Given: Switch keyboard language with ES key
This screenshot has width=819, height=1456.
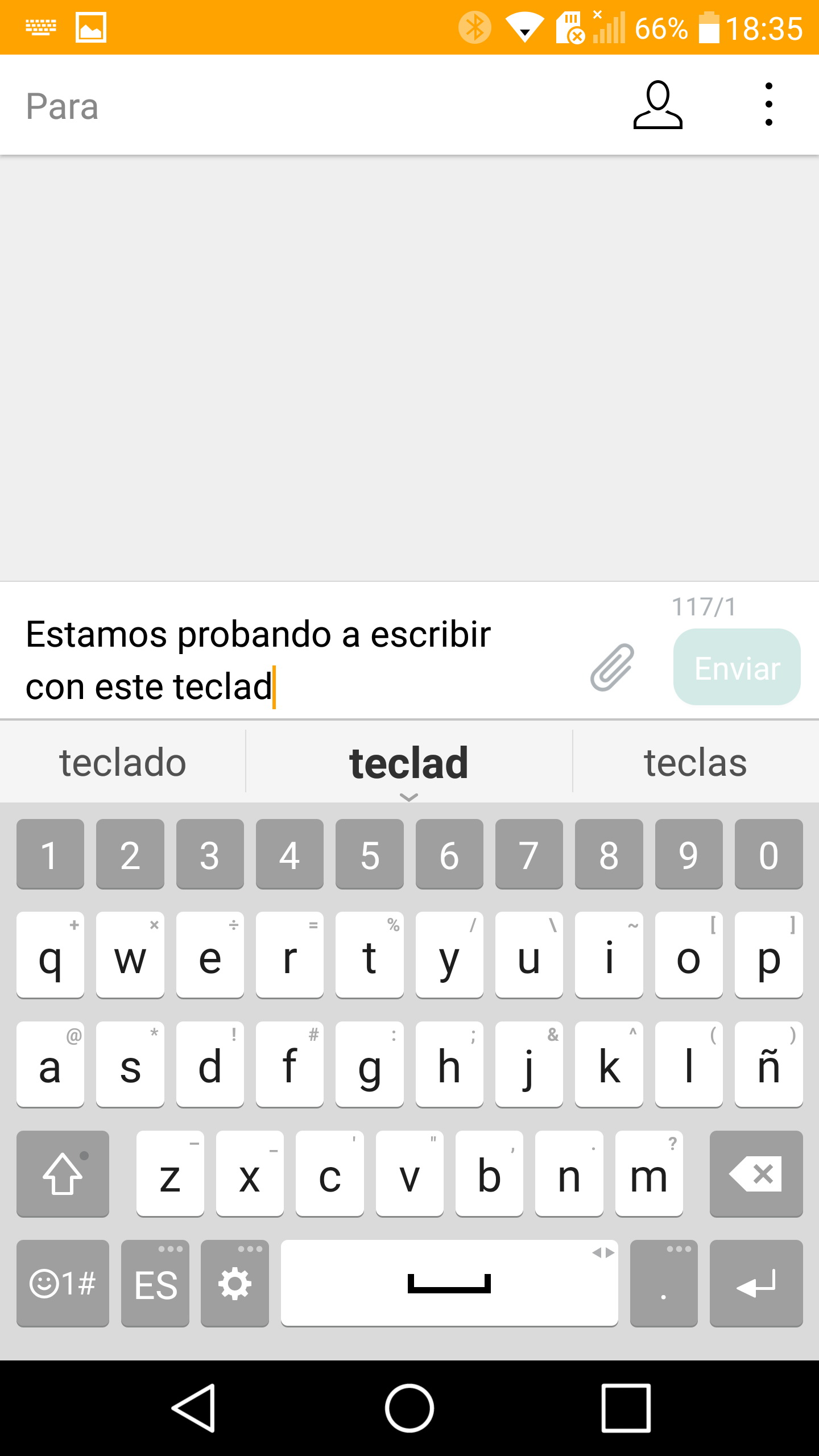Looking at the screenshot, I should pos(155,1284).
